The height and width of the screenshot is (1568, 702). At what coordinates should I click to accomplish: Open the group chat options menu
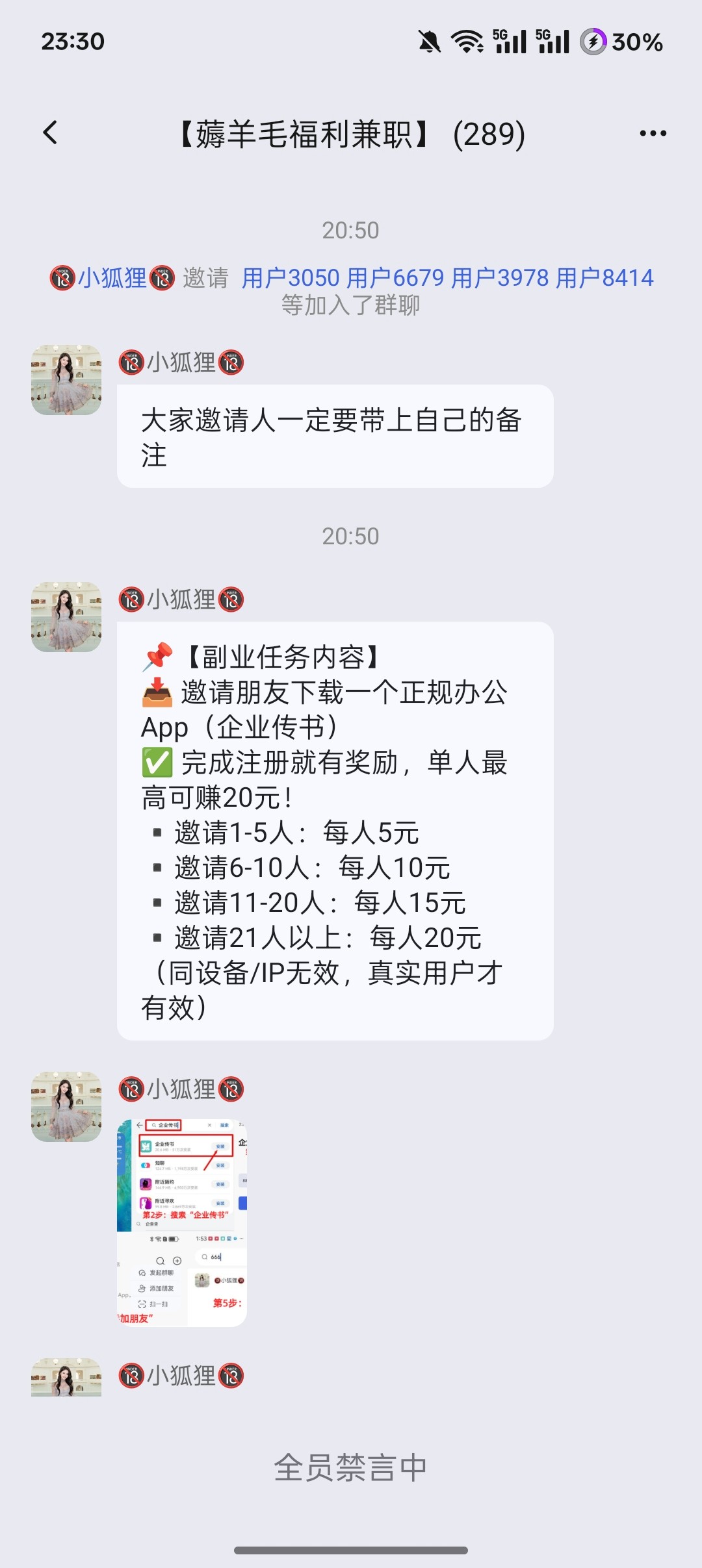coord(653,134)
